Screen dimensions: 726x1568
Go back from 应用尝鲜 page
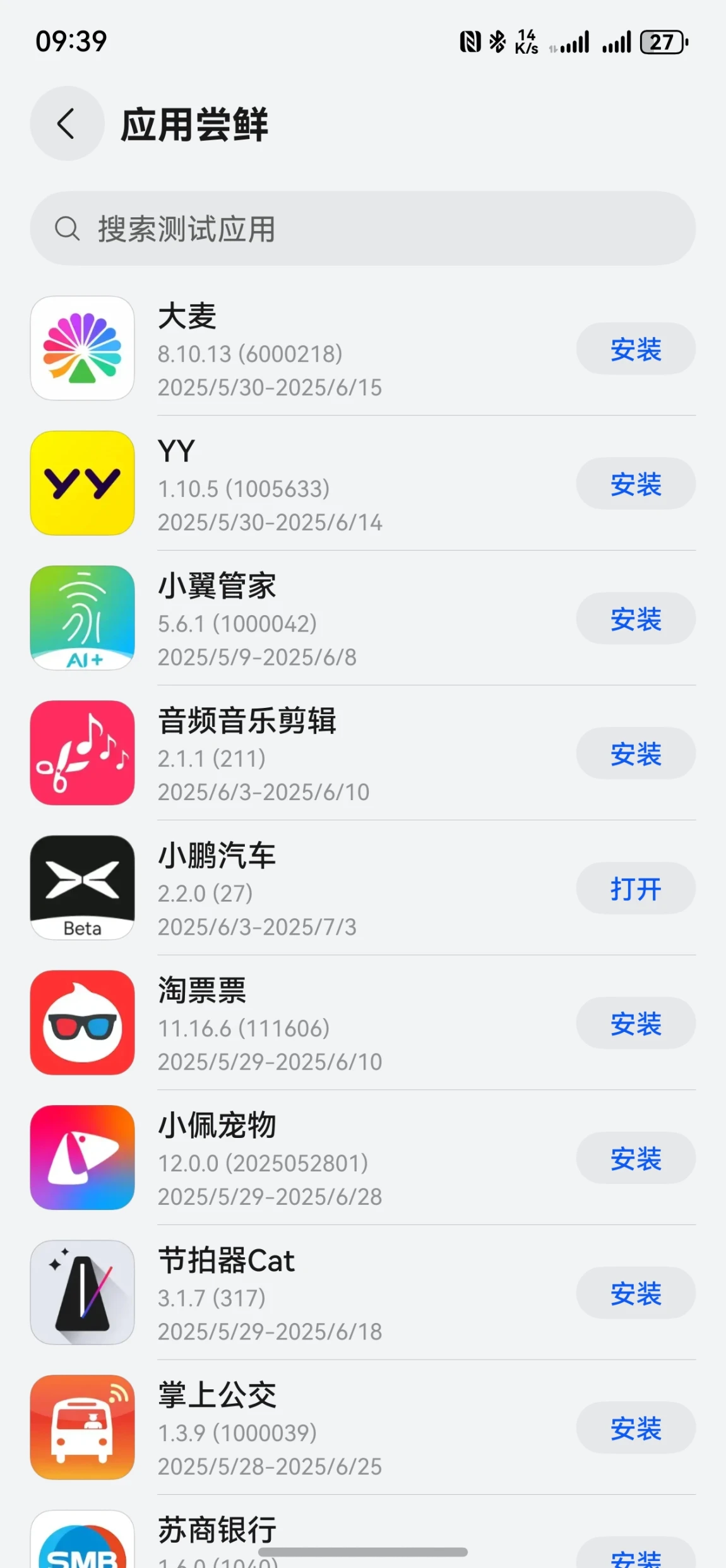(66, 123)
